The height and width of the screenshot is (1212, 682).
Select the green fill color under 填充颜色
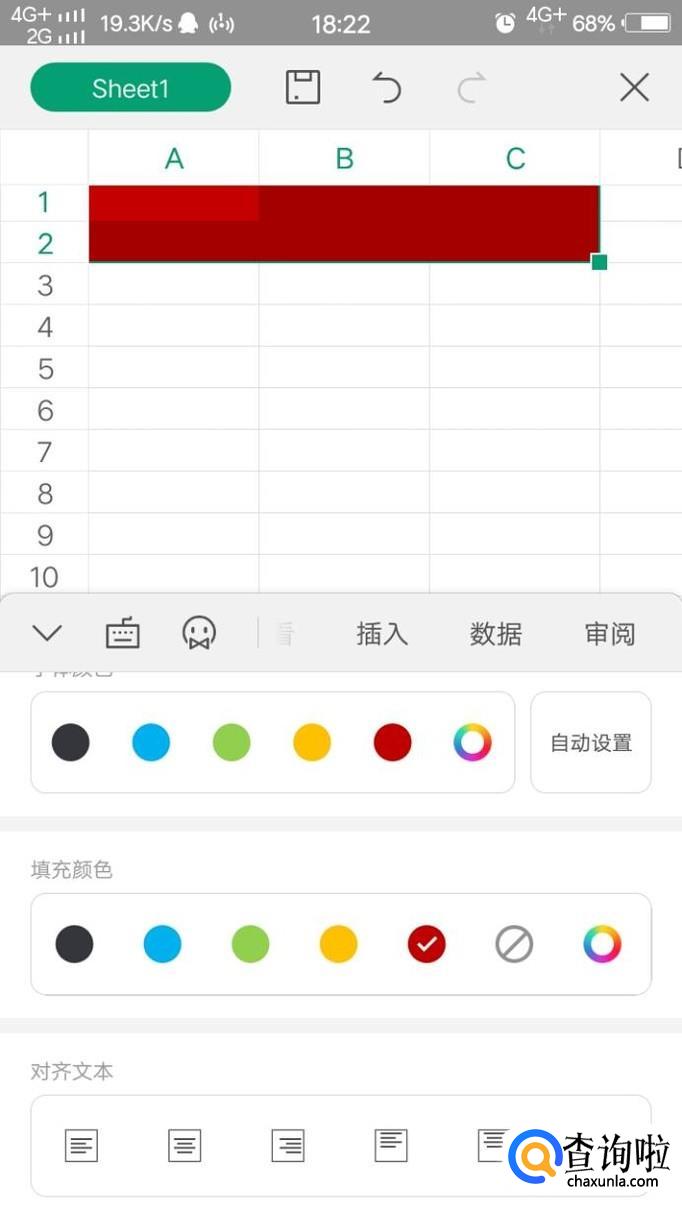click(x=250, y=944)
